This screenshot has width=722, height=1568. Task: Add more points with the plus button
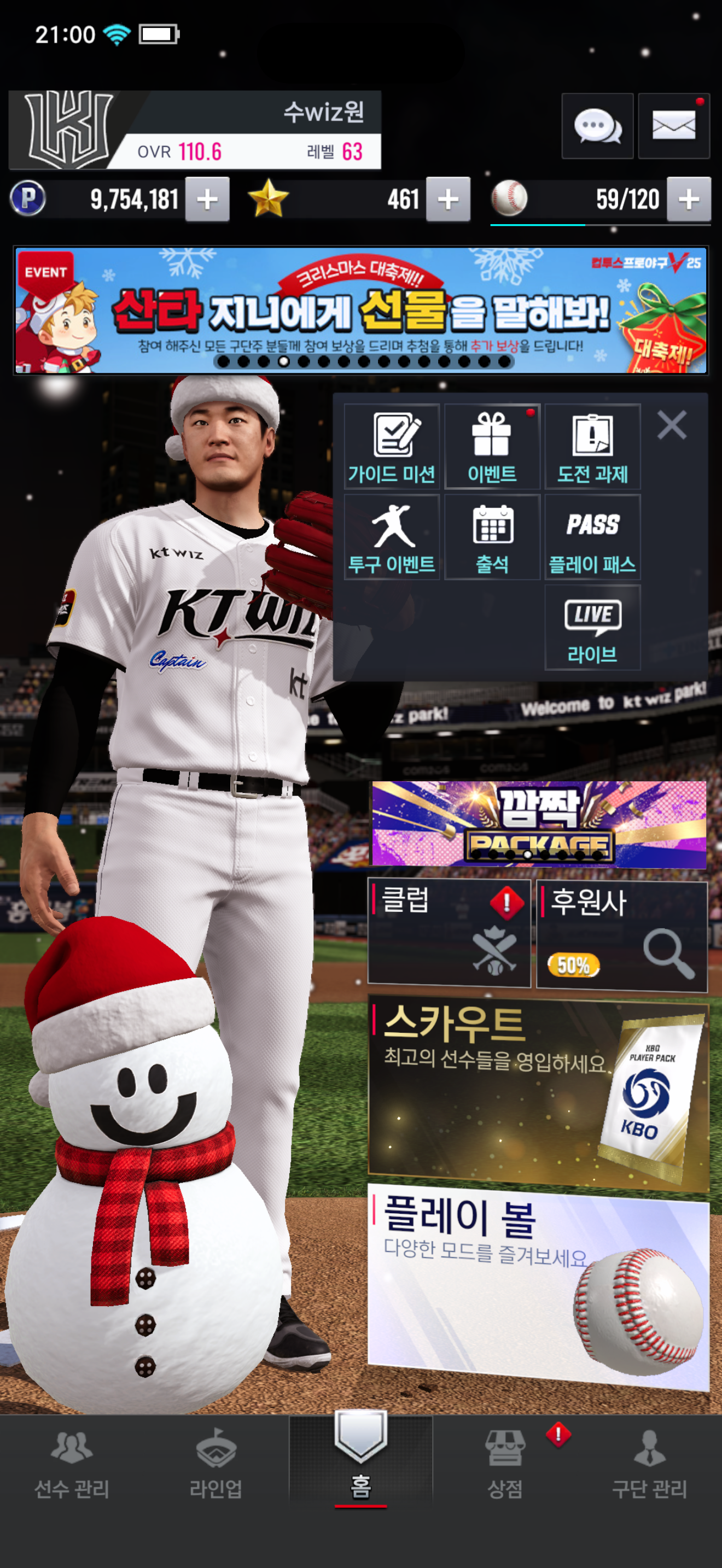[x=207, y=199]
